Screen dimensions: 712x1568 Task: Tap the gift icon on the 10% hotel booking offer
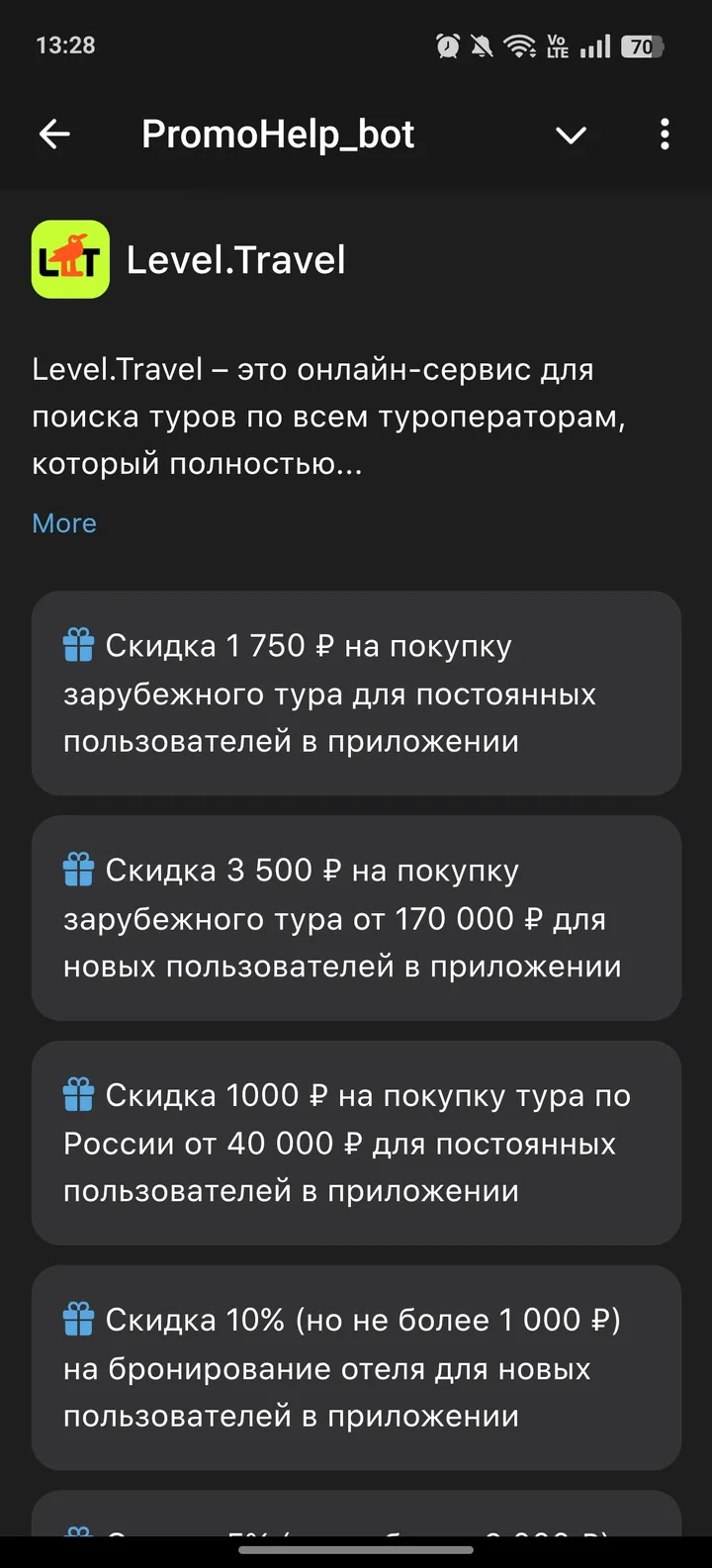tap(83, 1319)
